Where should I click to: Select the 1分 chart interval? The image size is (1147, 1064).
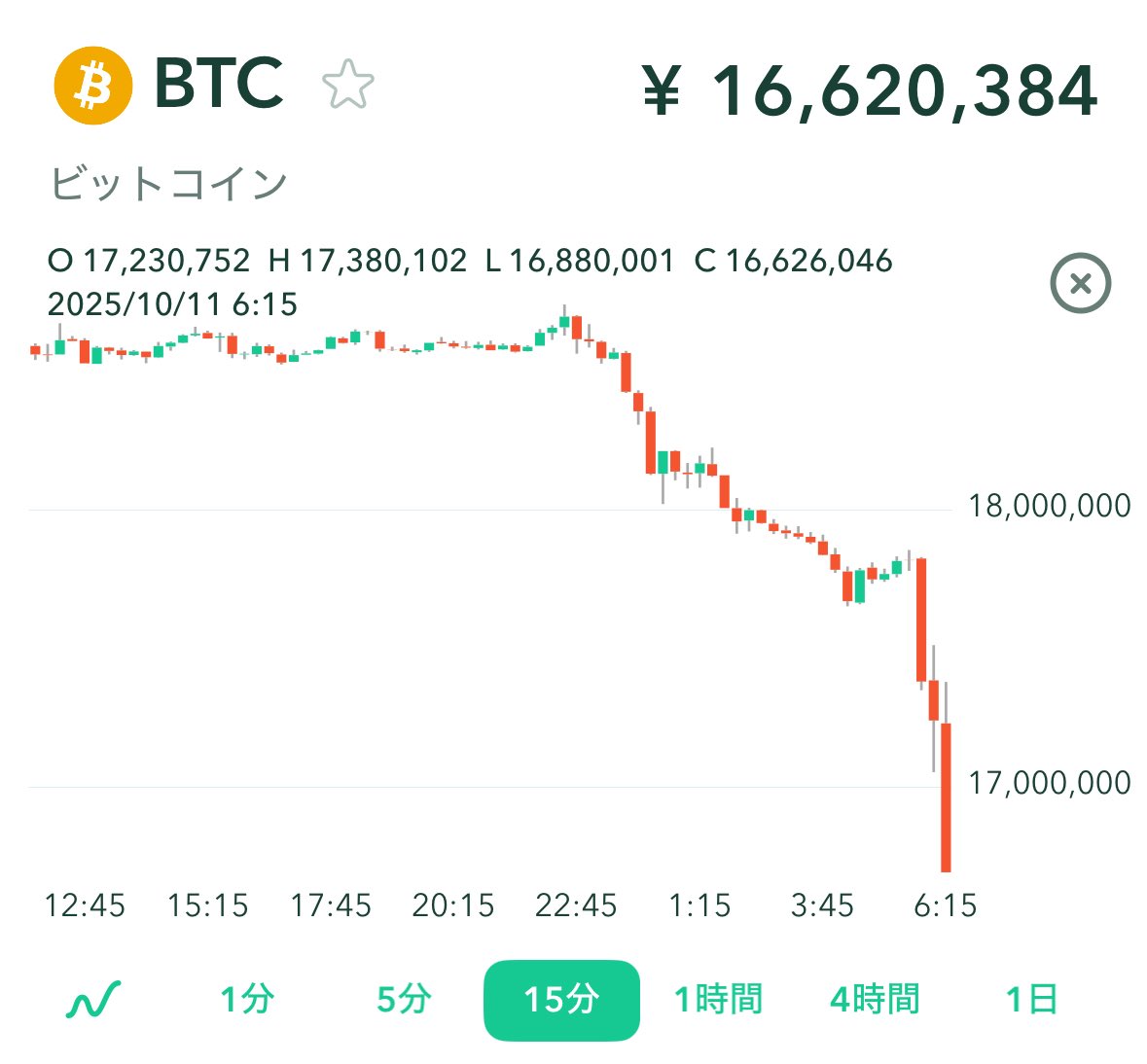click(247, 1000)
